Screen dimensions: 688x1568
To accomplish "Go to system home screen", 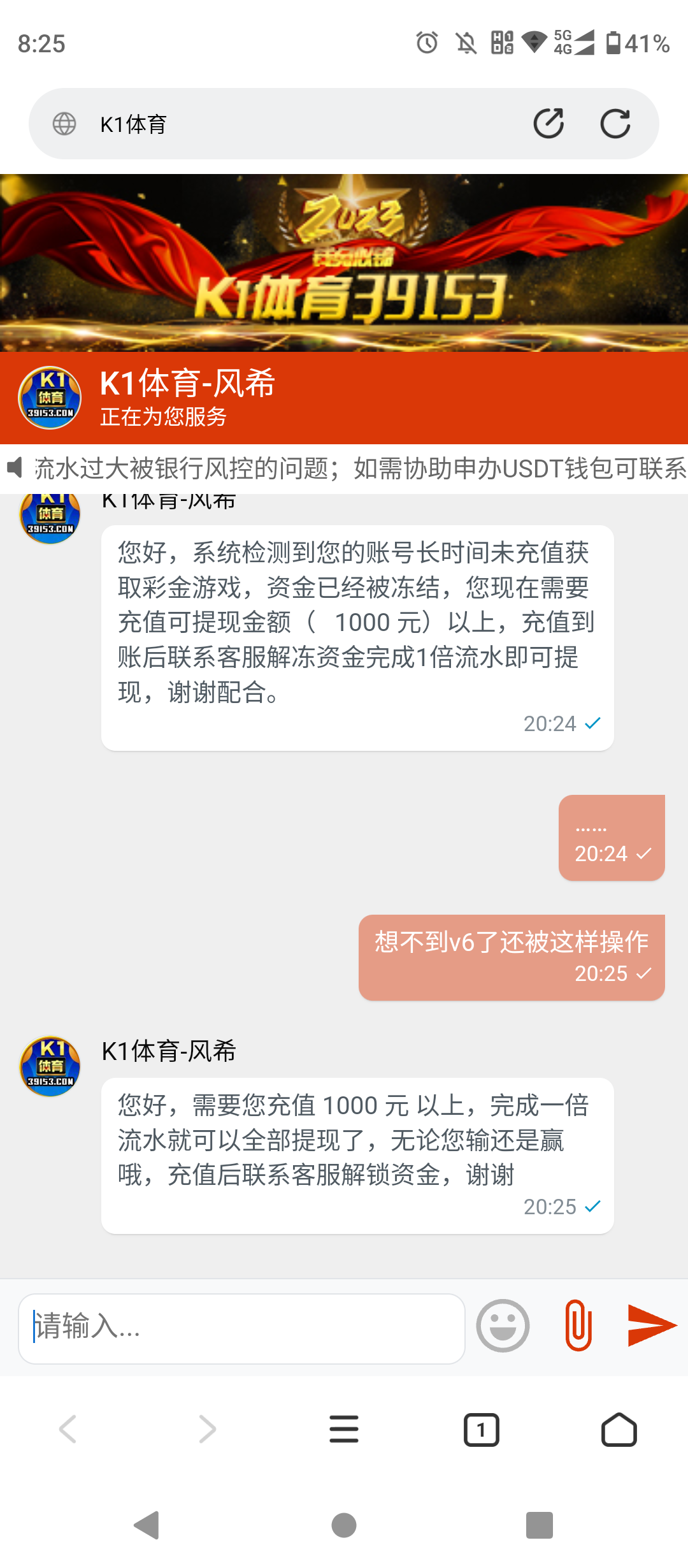I will point(344,1525).
